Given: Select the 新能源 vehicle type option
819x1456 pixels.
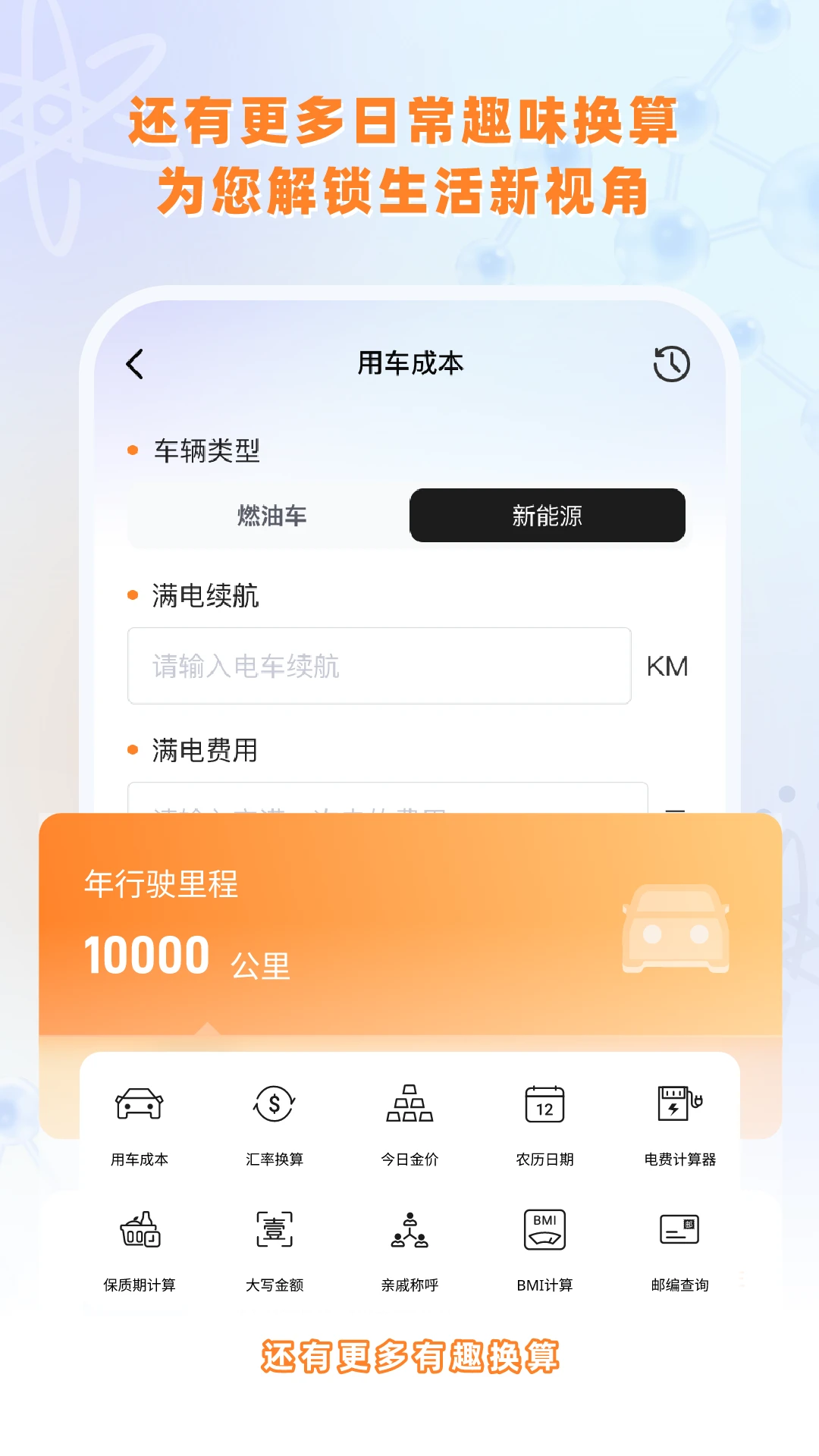Looking at the screenshot, I should (x=548, y=516).
